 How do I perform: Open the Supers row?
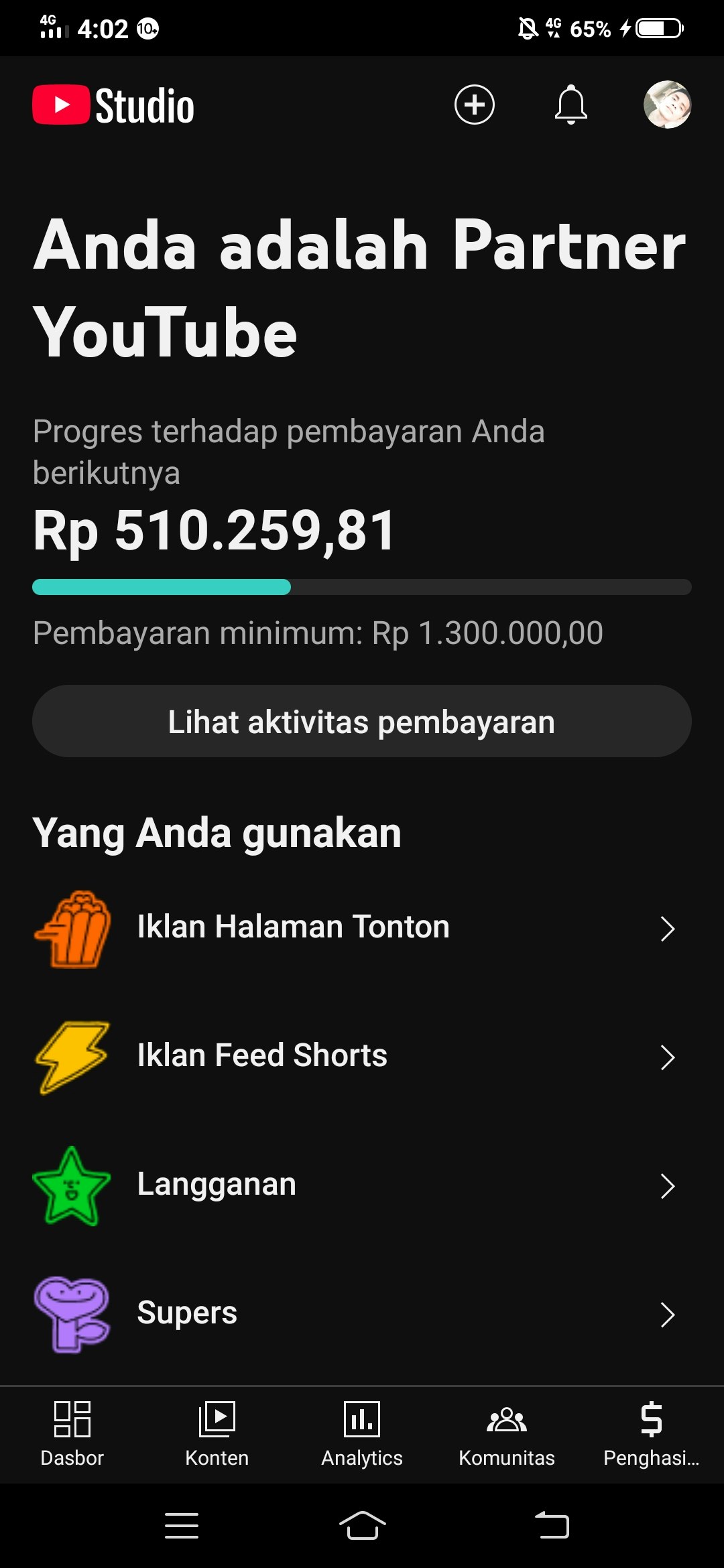[362, 1314]
